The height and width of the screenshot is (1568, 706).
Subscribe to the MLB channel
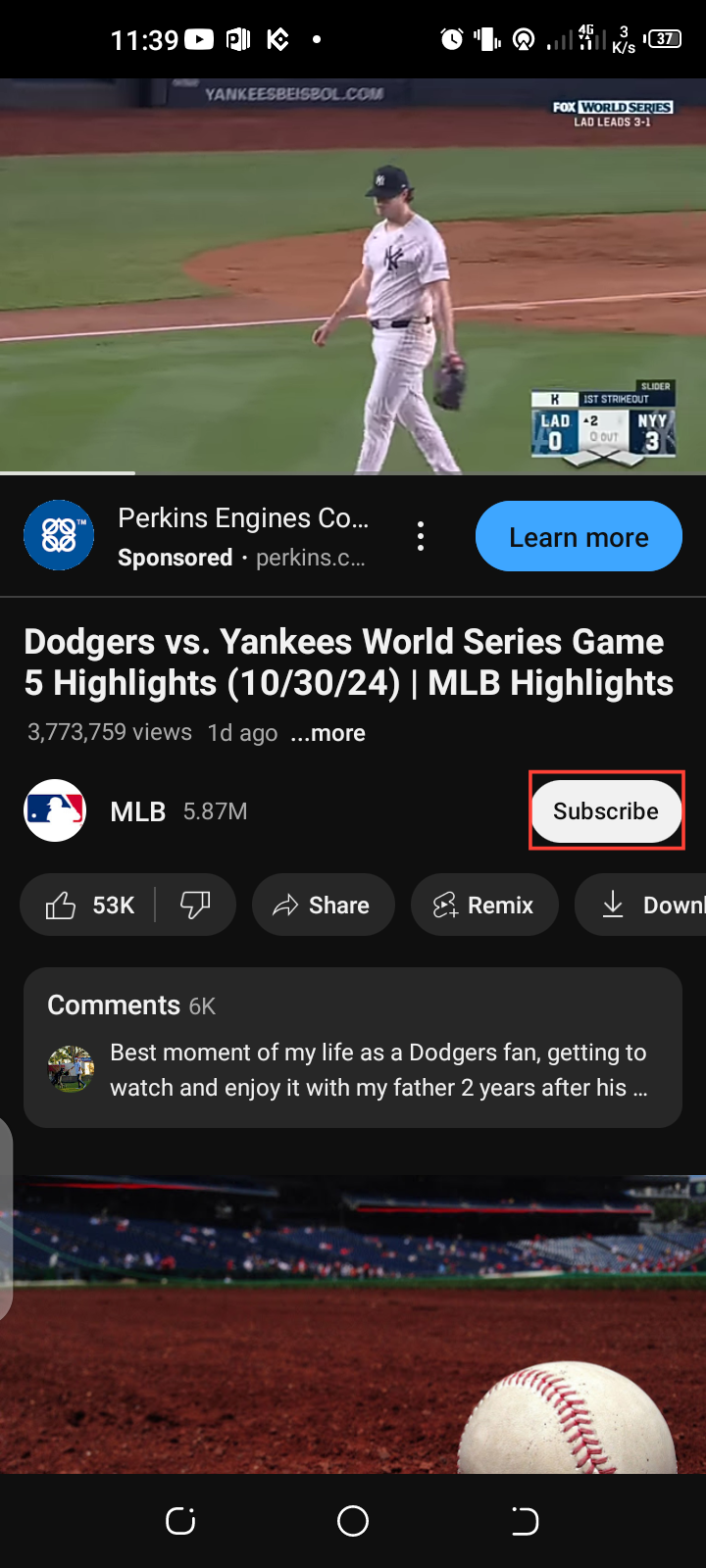605,811
